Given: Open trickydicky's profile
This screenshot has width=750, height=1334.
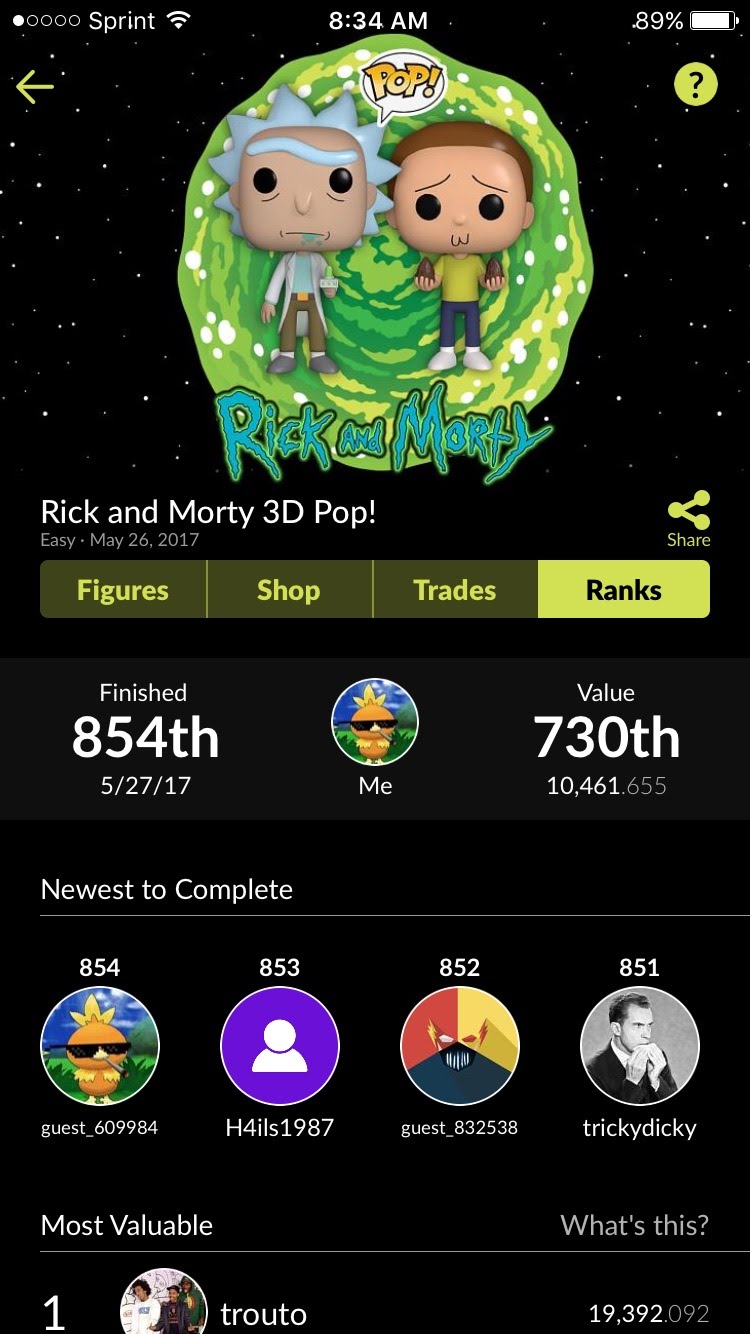Looking at the screenshot, I should point(640,1046).
